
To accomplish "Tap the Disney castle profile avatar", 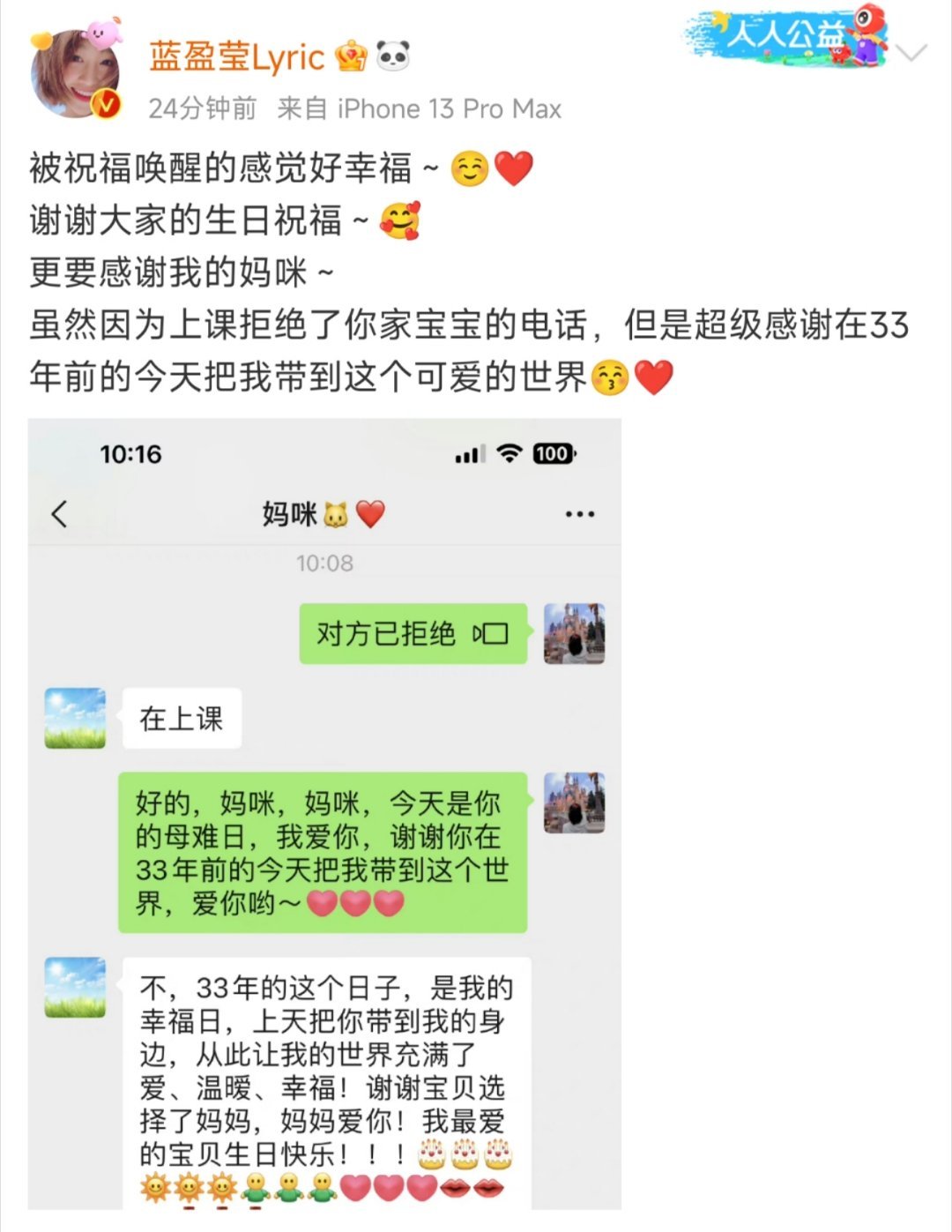I will click(576, 633).
